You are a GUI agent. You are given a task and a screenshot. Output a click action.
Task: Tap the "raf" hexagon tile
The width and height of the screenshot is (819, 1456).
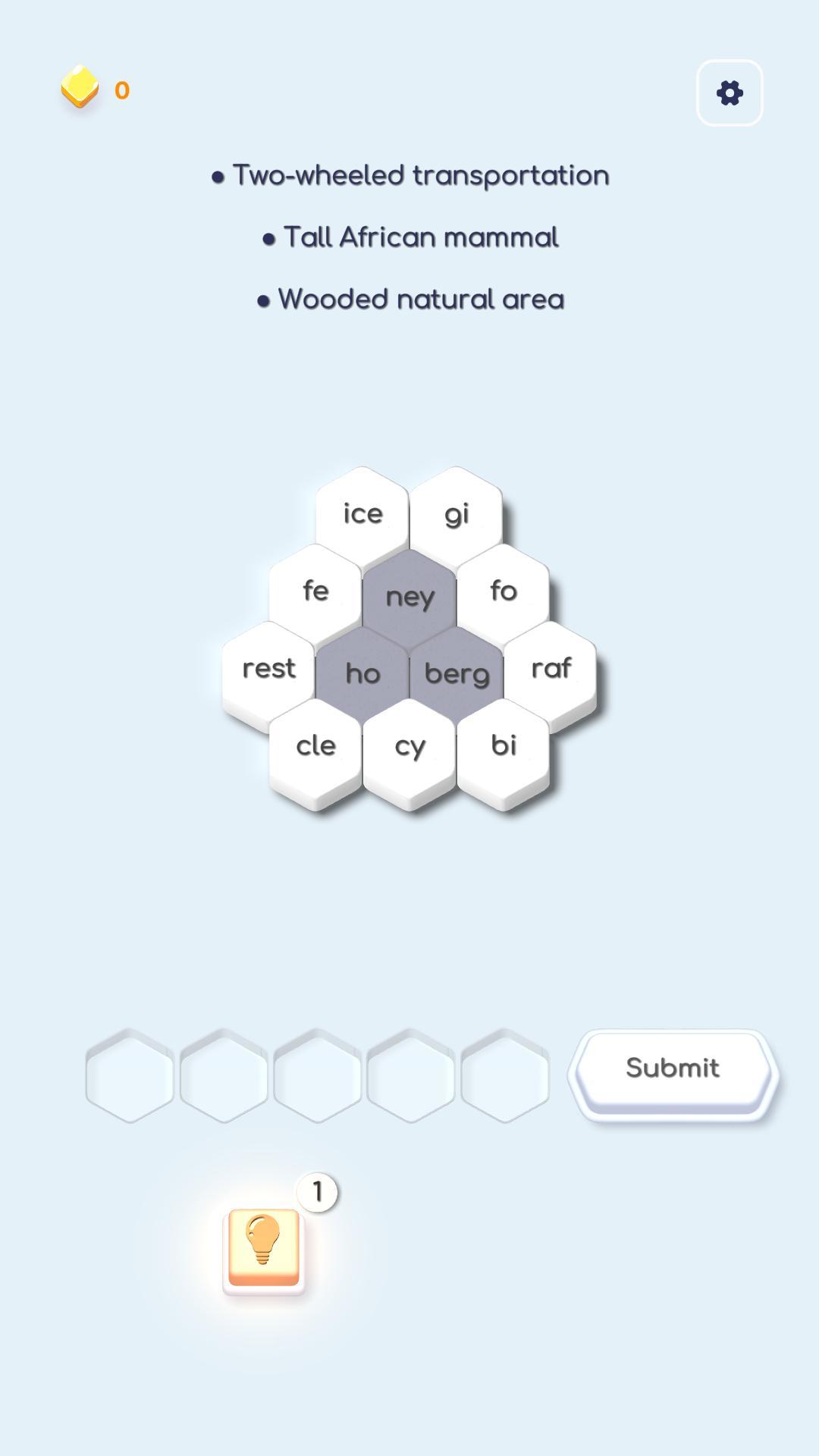(x=551, y=669)
